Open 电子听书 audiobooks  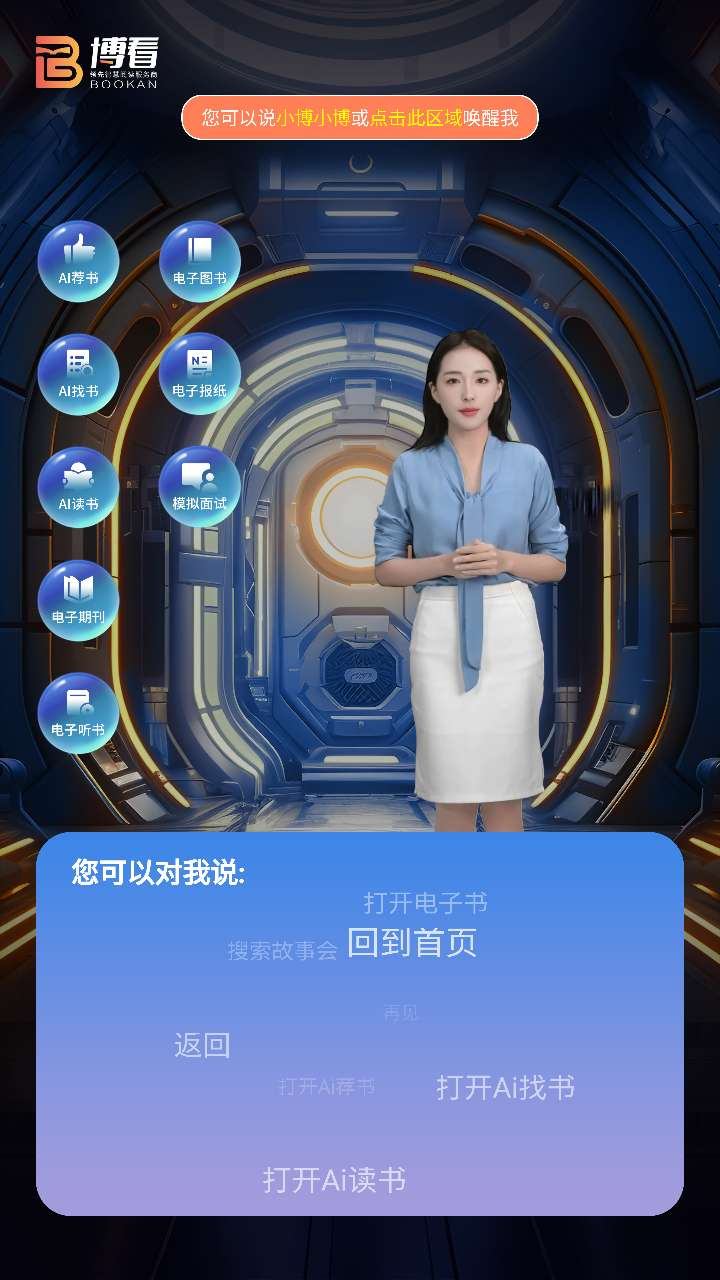click(78, 712)
